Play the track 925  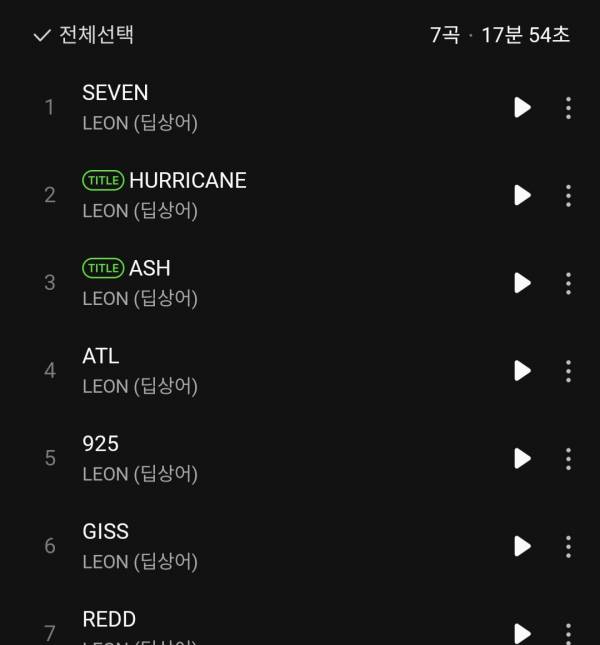pos(522,458)
